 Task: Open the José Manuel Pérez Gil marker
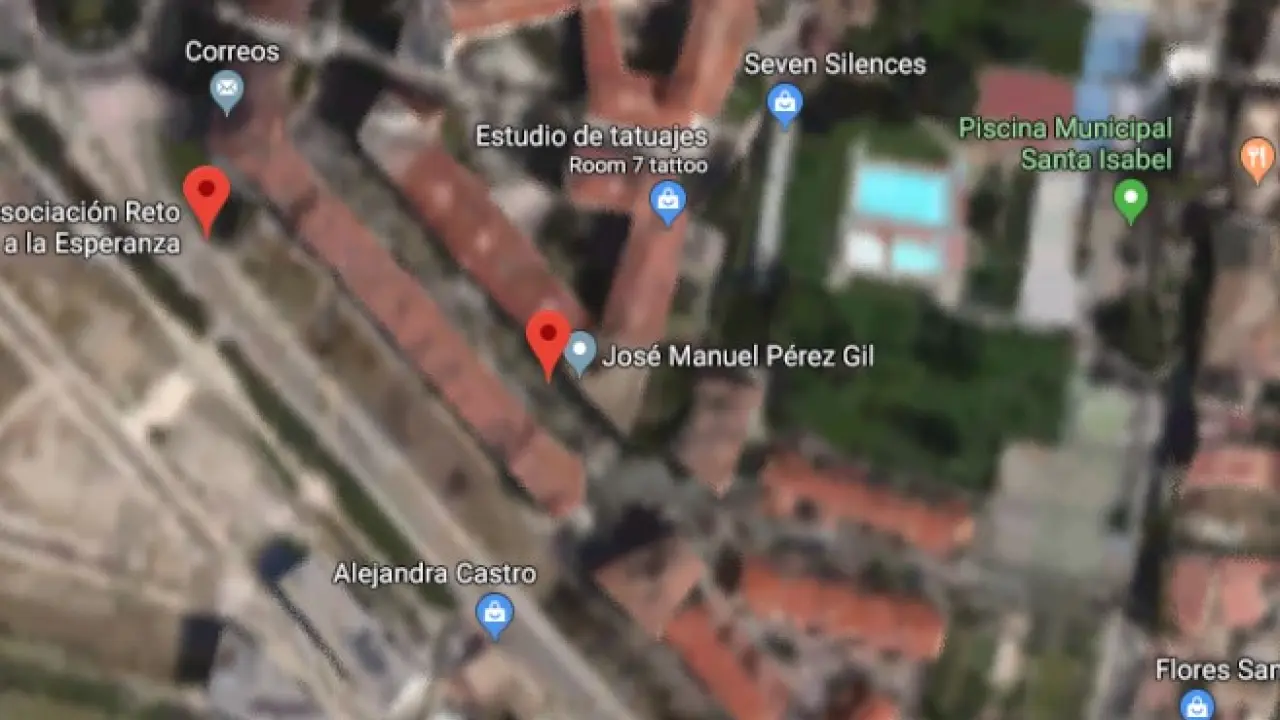pos(580,353)
